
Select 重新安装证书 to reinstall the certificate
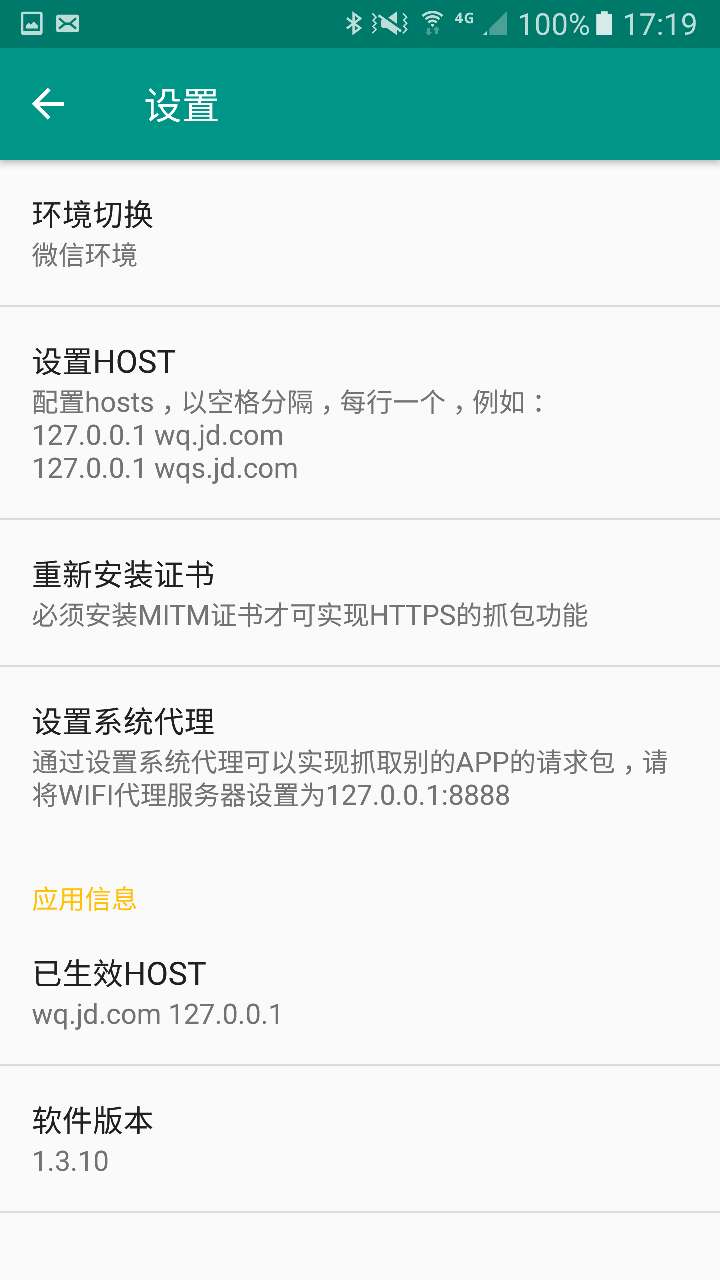(x=360, y=593)
